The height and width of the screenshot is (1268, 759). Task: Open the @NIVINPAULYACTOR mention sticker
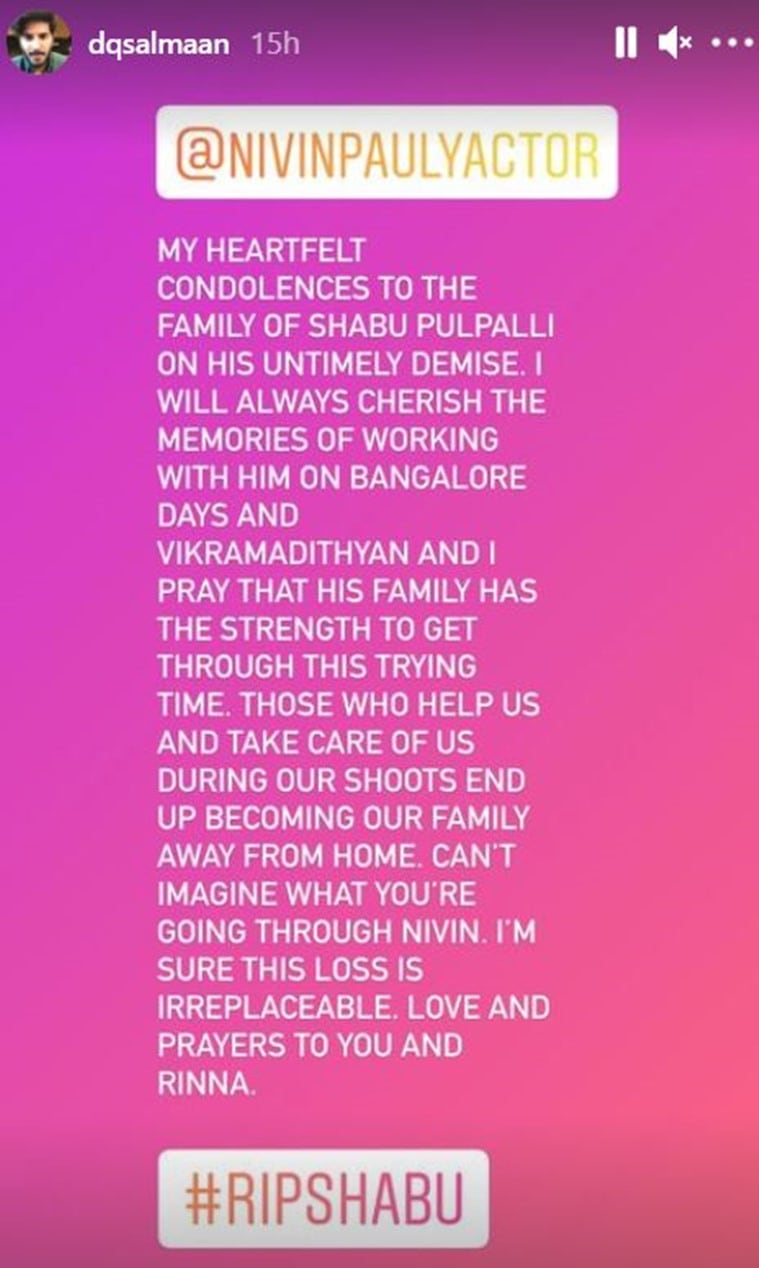386,153
